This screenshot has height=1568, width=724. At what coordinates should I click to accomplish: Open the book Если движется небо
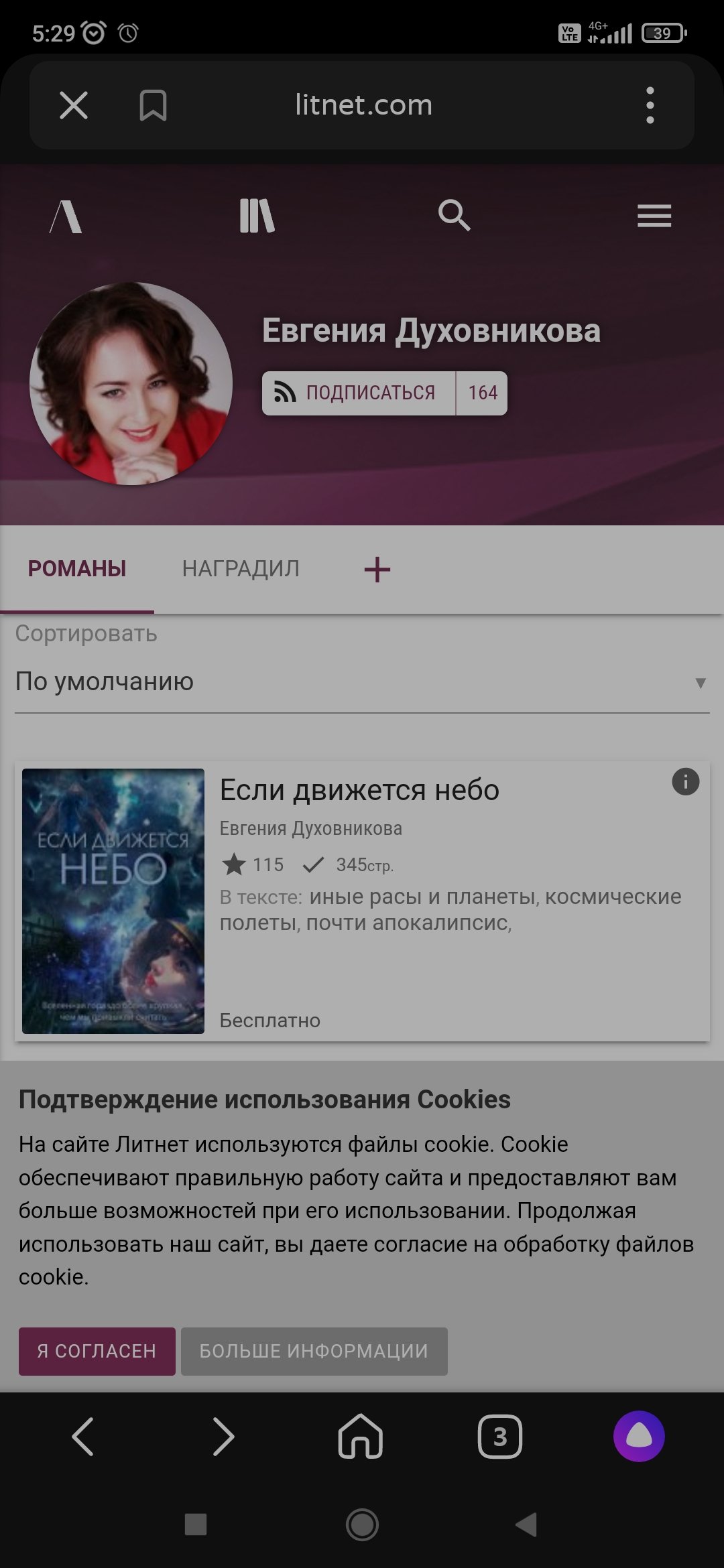[x=359, y=791]
